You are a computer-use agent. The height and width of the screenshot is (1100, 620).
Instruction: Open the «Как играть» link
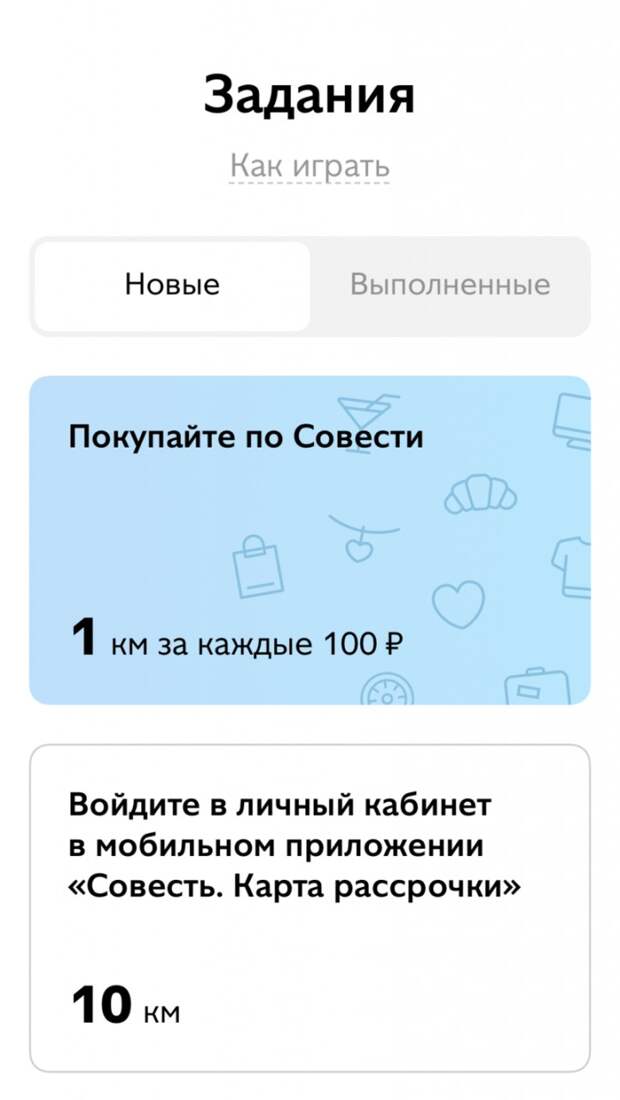click(x=309, y=166)
